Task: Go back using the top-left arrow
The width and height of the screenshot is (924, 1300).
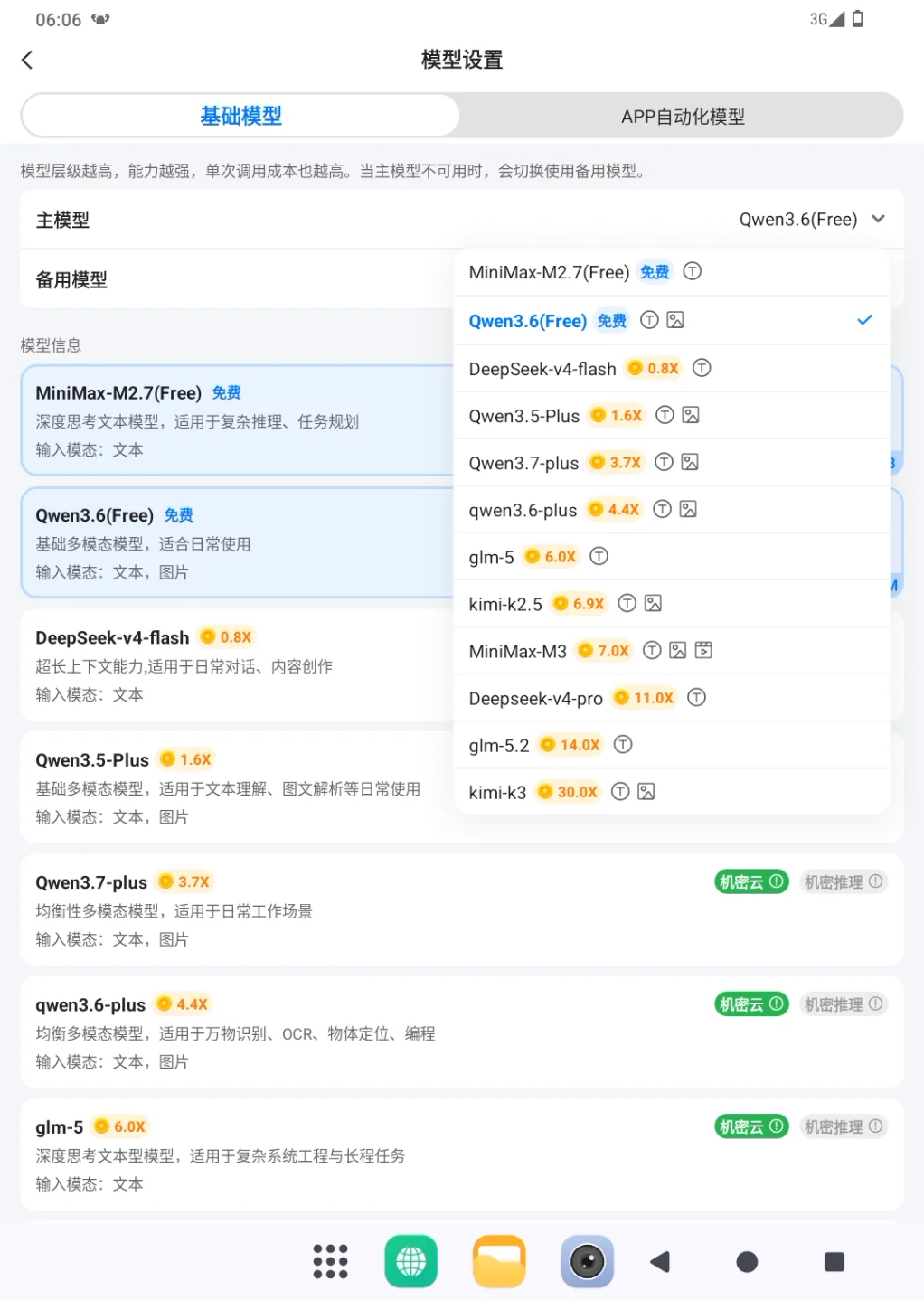Action: [27, 60]
